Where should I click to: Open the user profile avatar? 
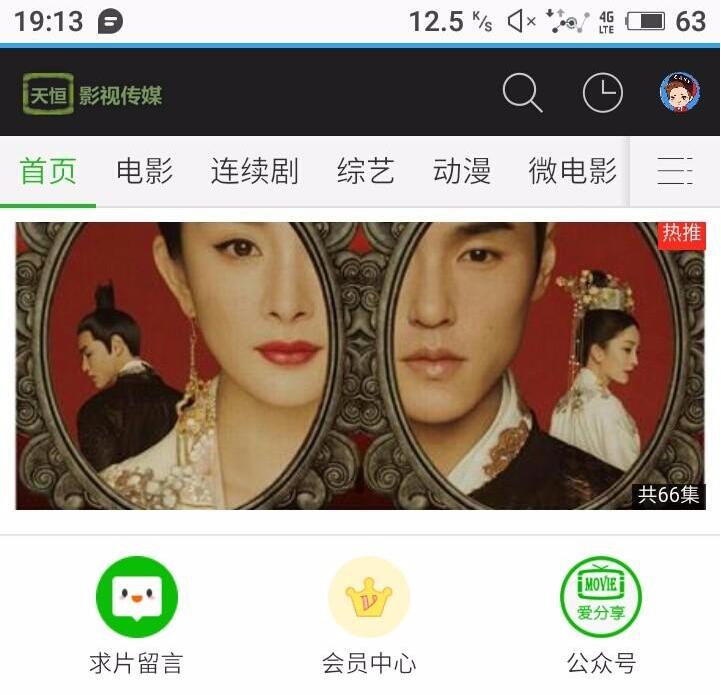[679, 92]
